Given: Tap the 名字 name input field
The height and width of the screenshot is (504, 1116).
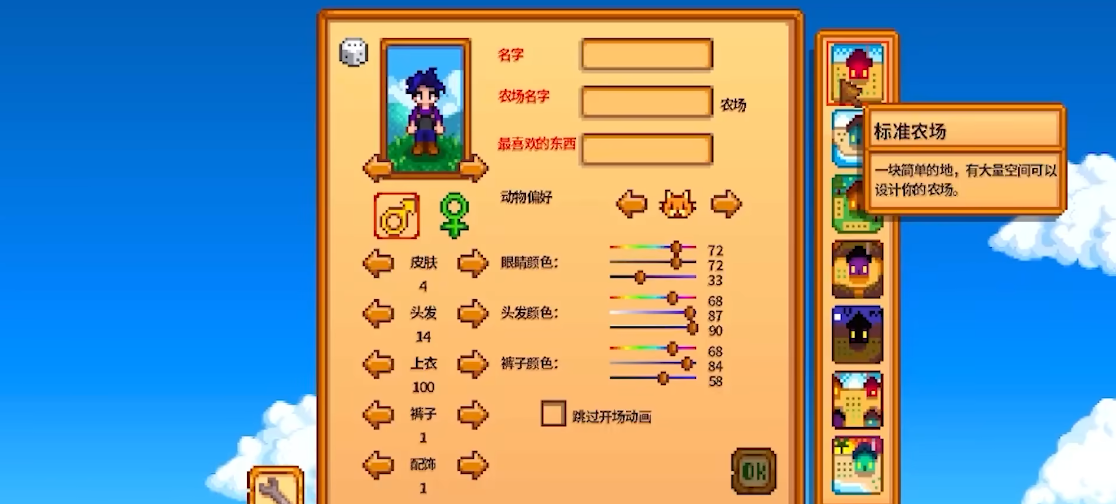Looking at the screenshot, I should (x=647, y=55).
